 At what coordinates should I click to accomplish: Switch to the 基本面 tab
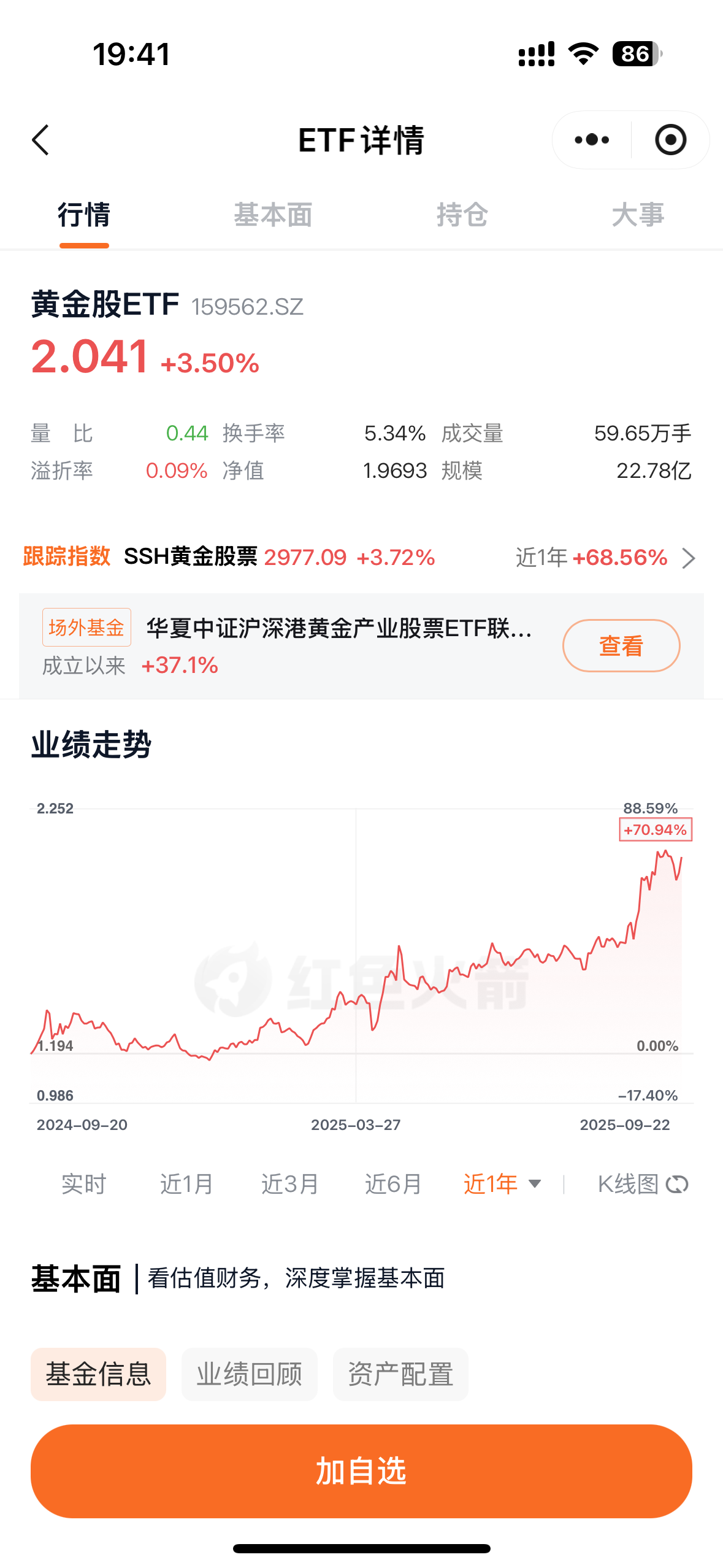point(273,215)
